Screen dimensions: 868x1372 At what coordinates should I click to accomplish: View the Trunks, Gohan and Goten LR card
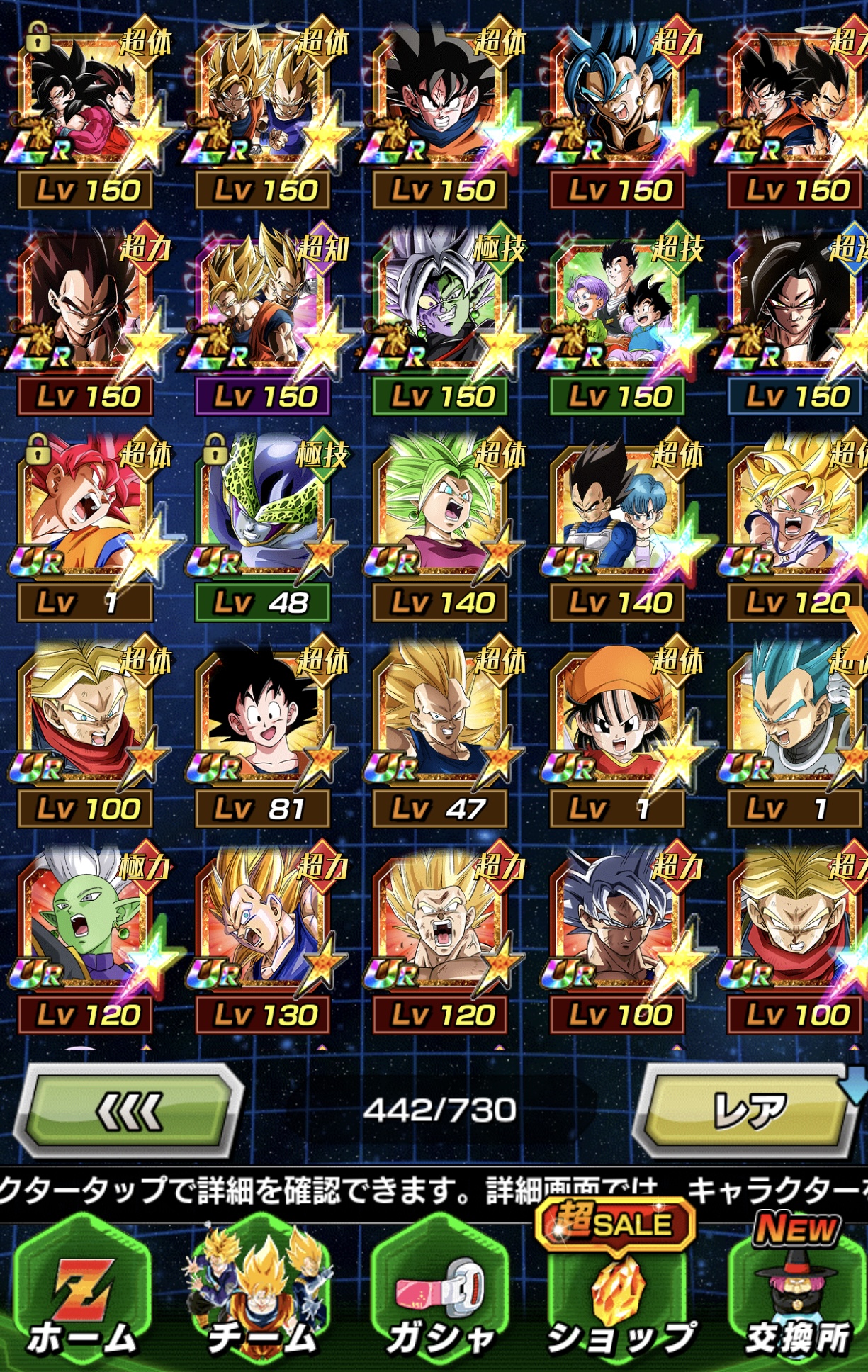point(616,305)
